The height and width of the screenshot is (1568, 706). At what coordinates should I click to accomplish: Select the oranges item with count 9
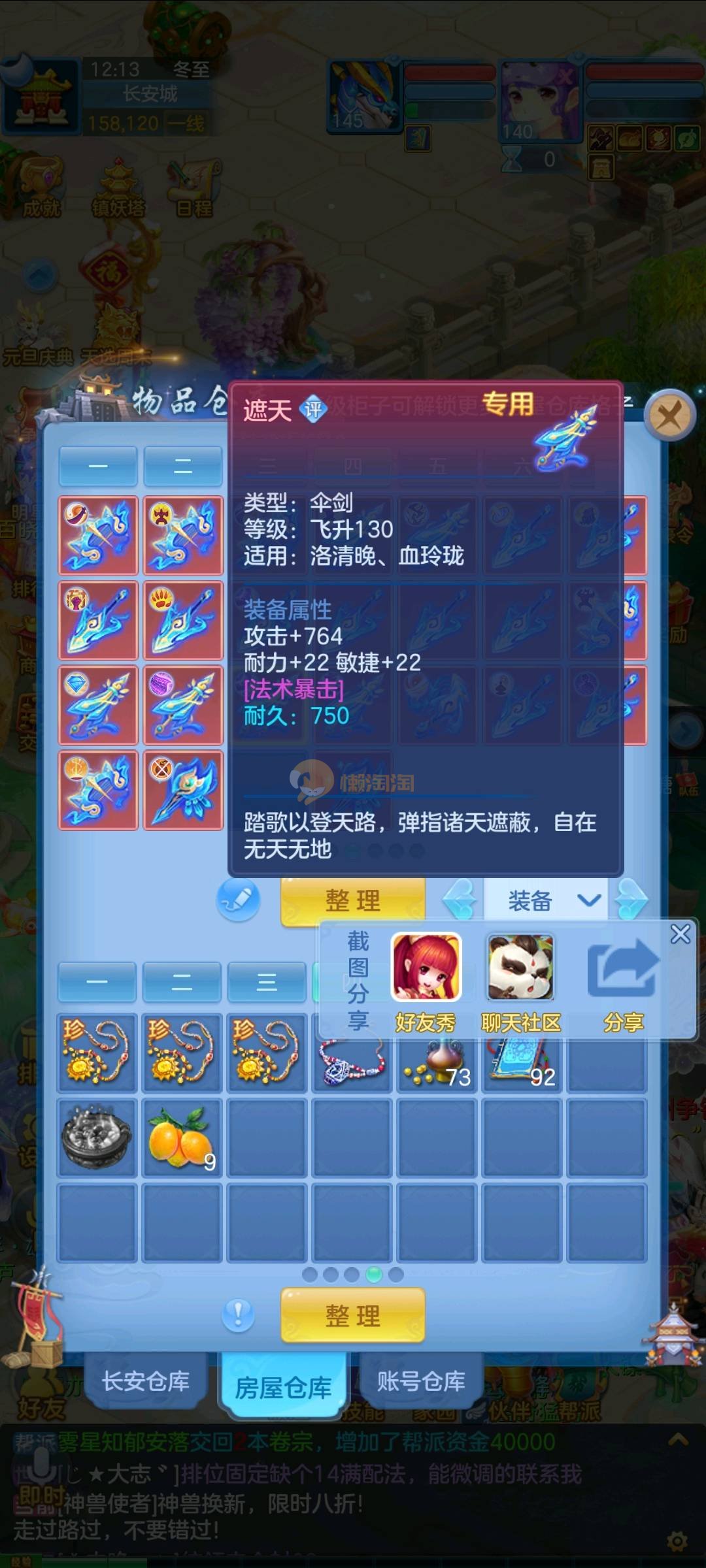182,1137
